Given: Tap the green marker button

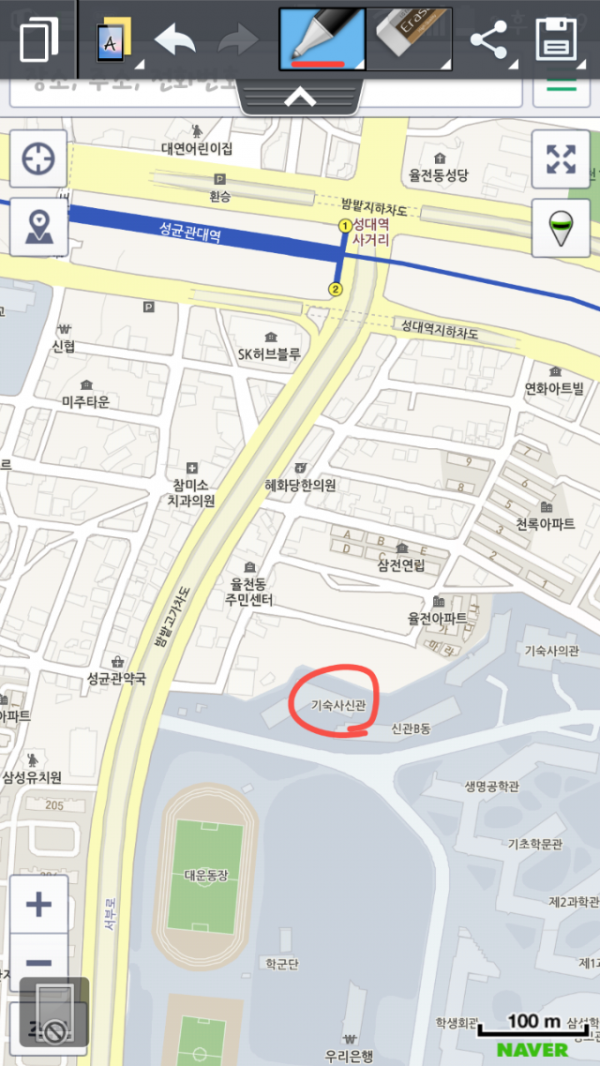Looking at the screenshot, I should [x=560, y=227].
